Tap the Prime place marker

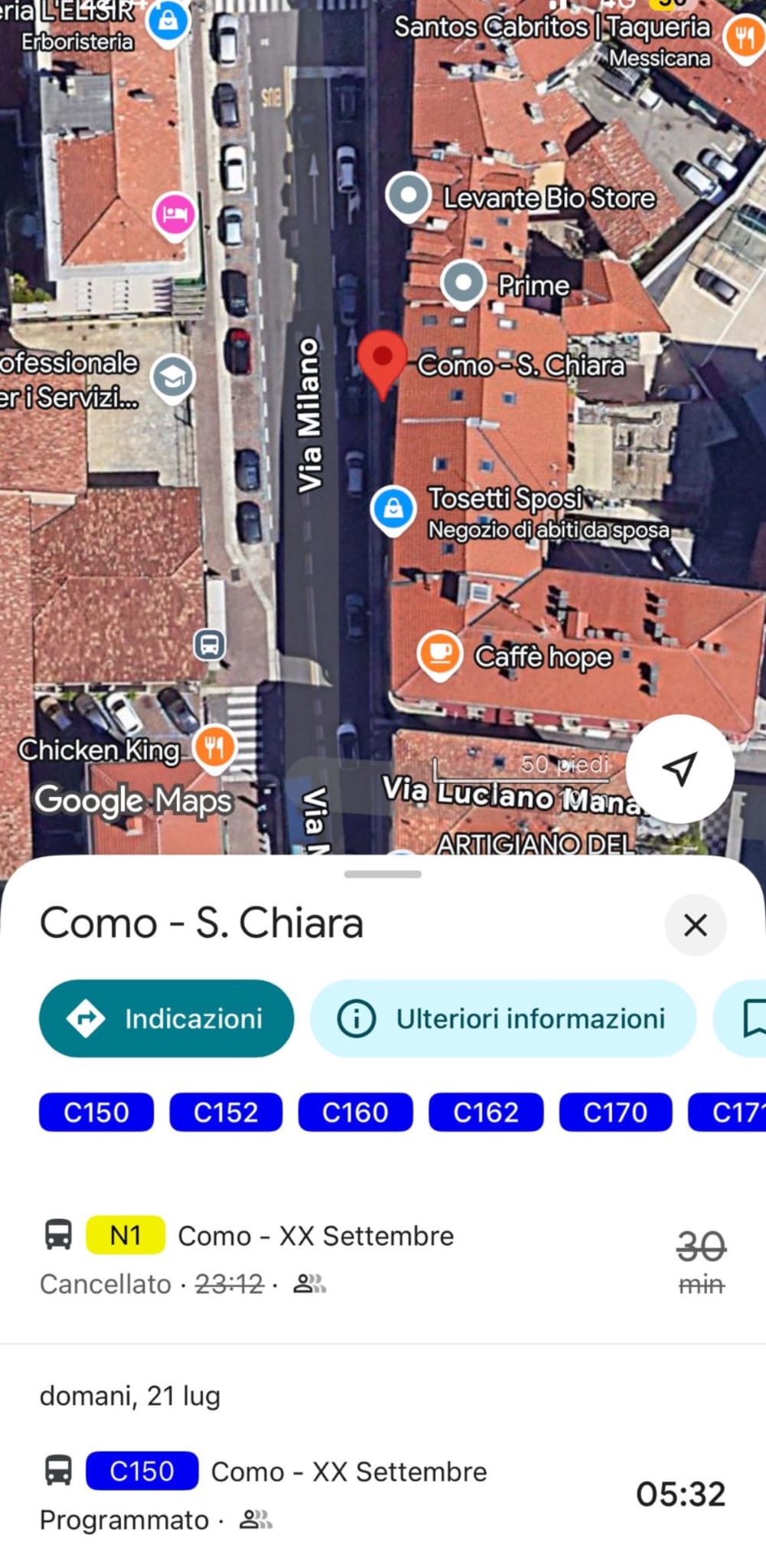click(x=463, y=283)
